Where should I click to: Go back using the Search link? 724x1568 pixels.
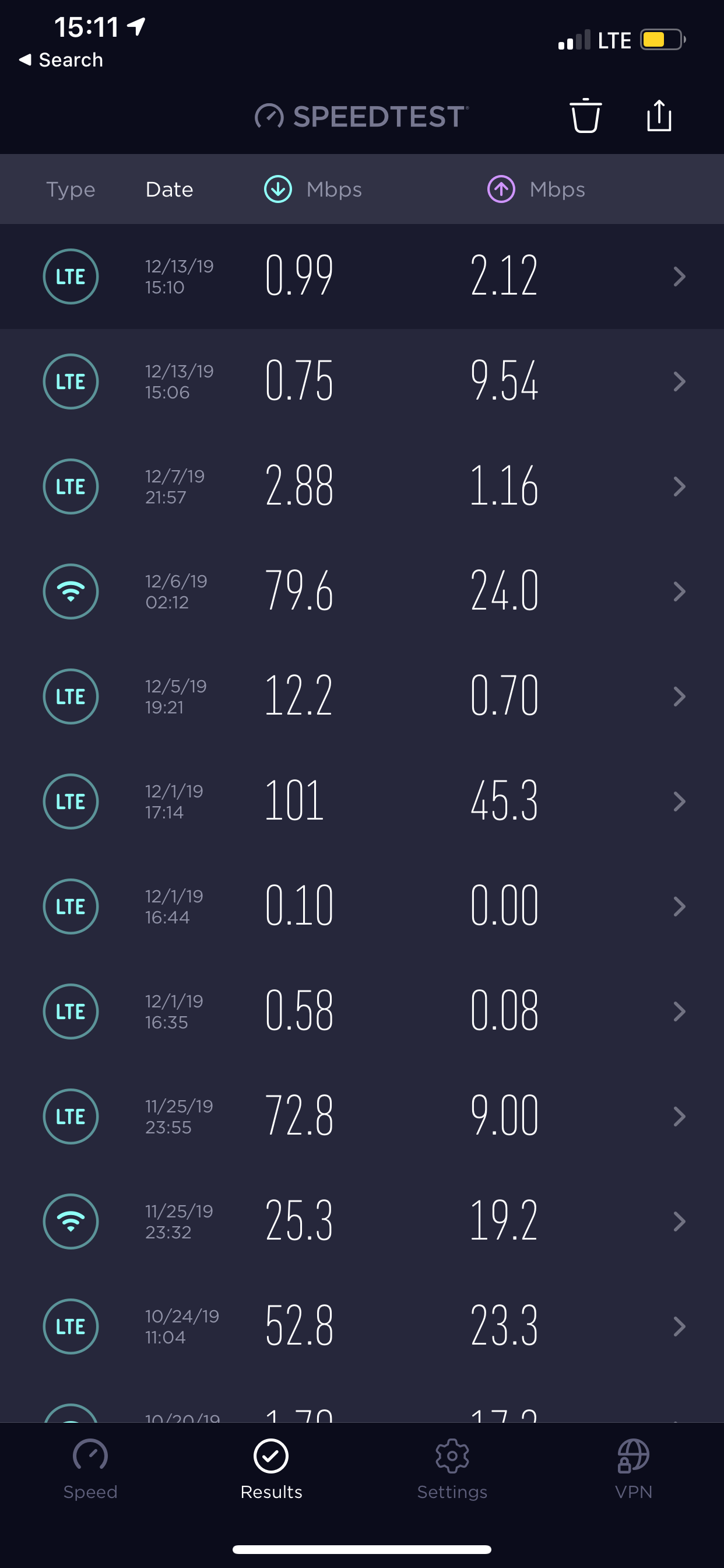tap(60, 60)
